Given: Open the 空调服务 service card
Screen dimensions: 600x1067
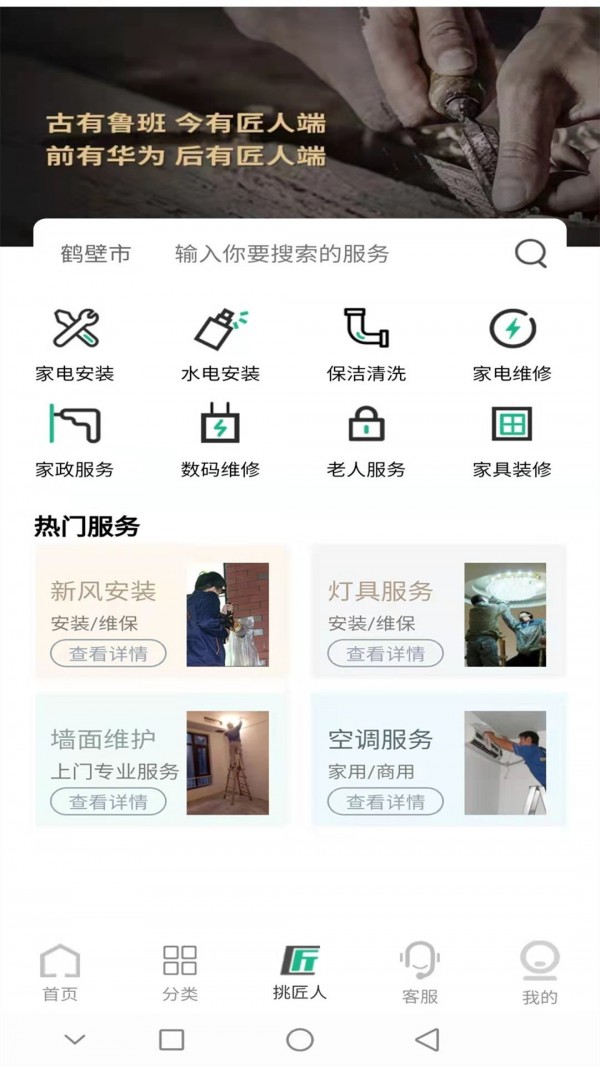Looking at the screenshot, I should pyautogui.click(x=438, y=760).
